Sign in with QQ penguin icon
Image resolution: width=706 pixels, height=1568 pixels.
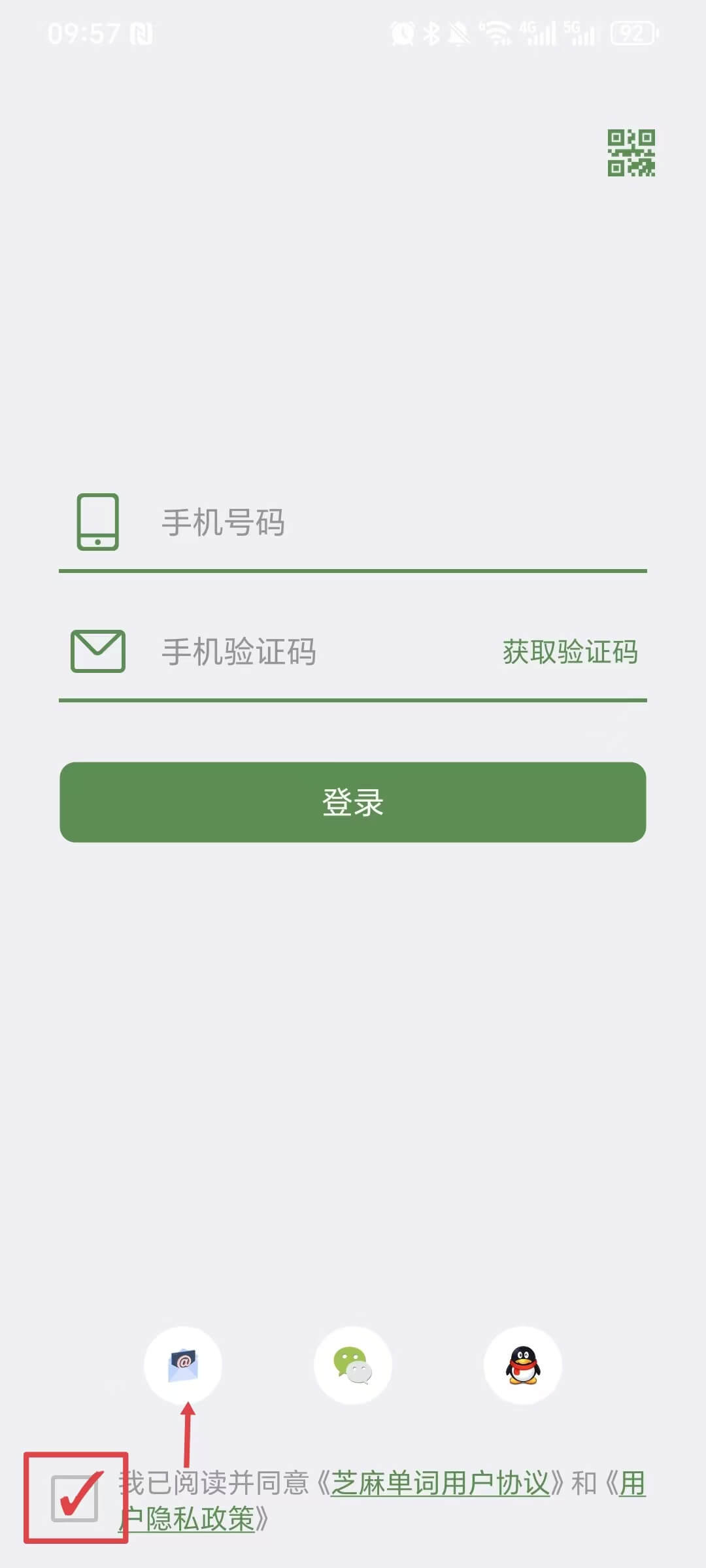[x=523, y=1365]
